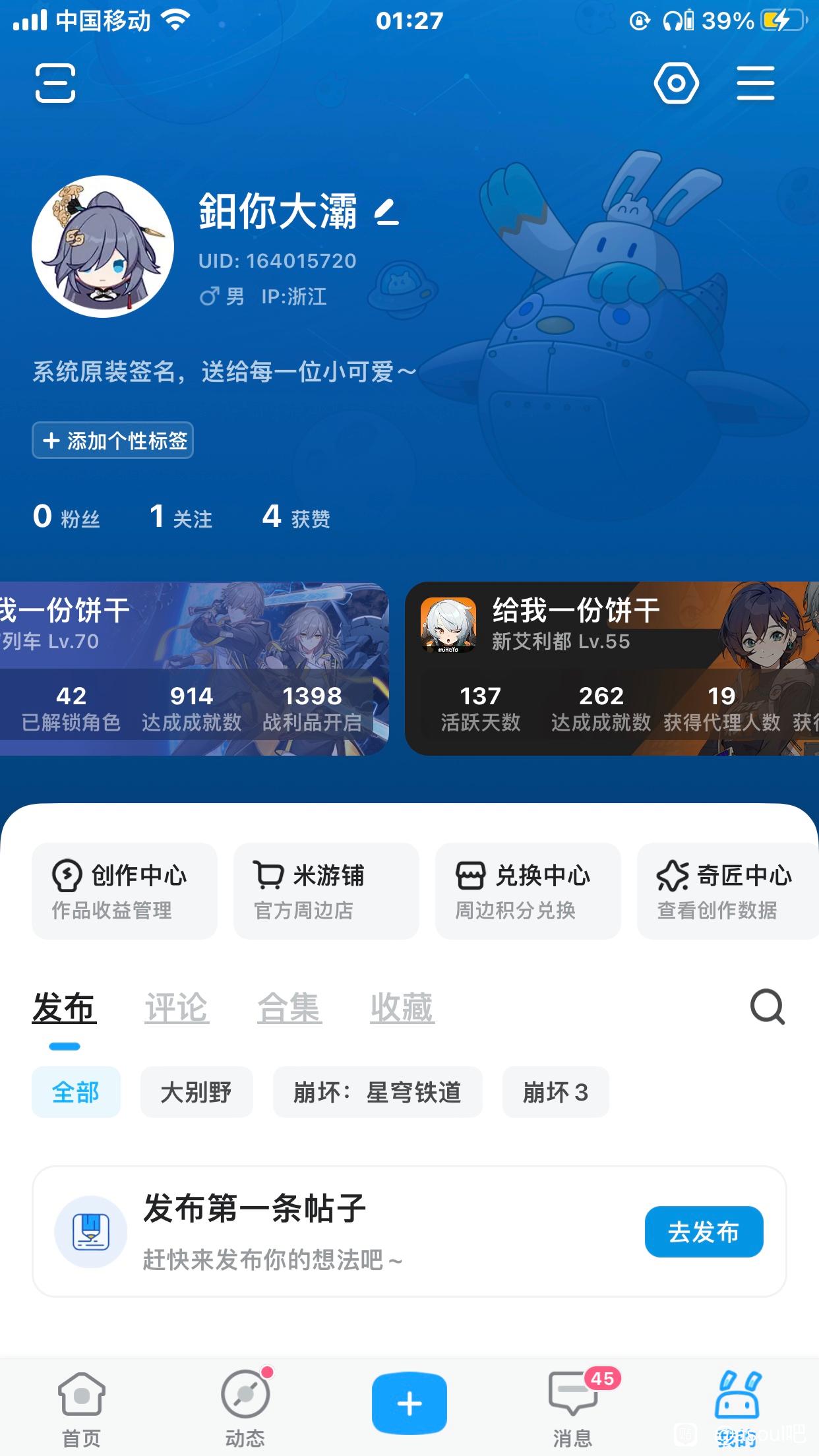Open 奇匠中心
The image size is (819, 1456).
(726, 891)
